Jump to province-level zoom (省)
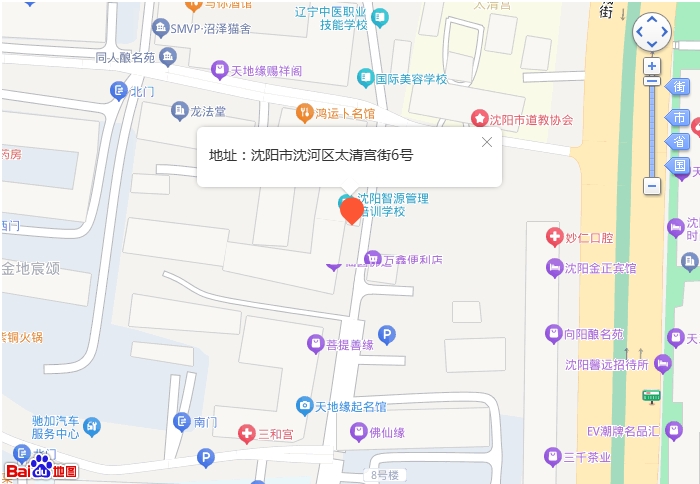Viewport: 700px width, 484px height. click(x=679, y=141)
